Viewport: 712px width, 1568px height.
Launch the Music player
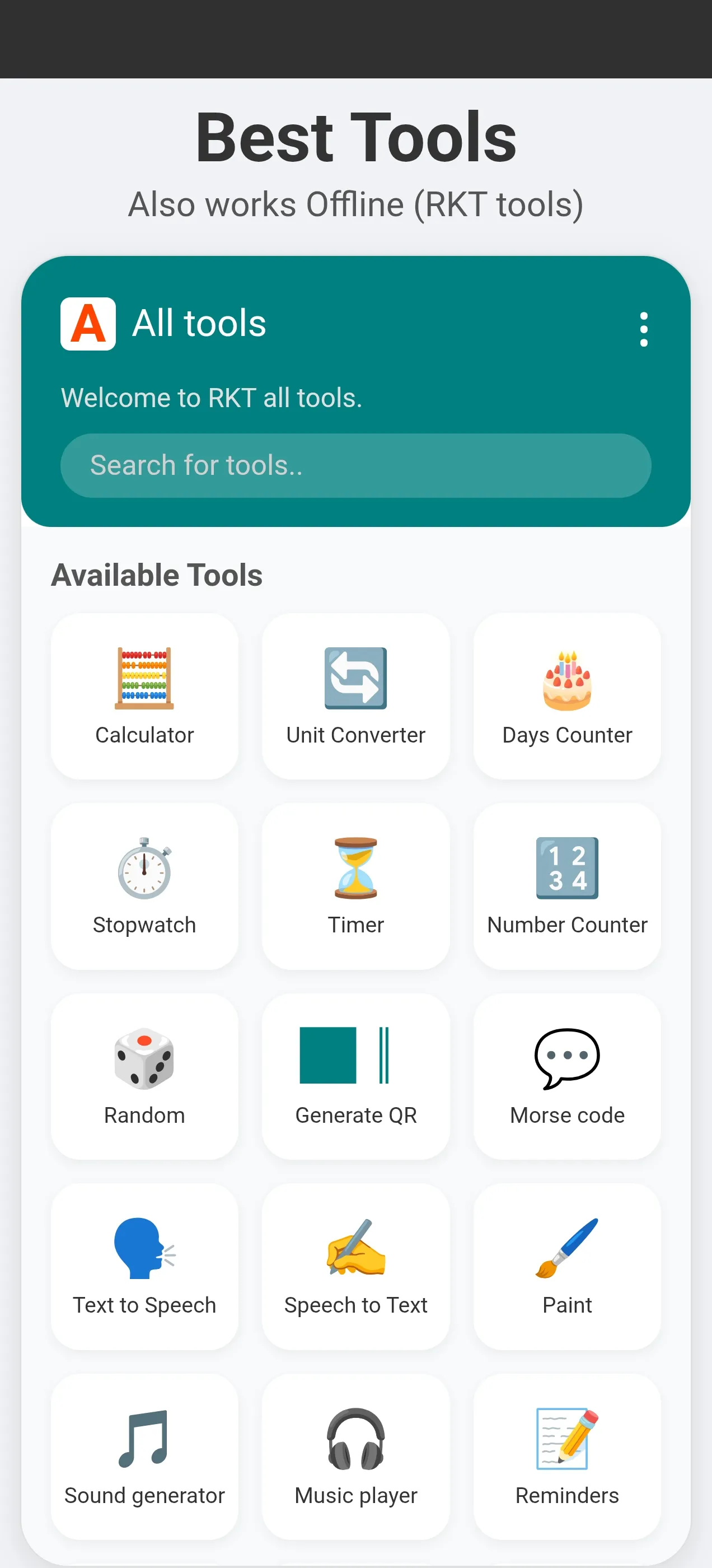[x=355, y=1456]
